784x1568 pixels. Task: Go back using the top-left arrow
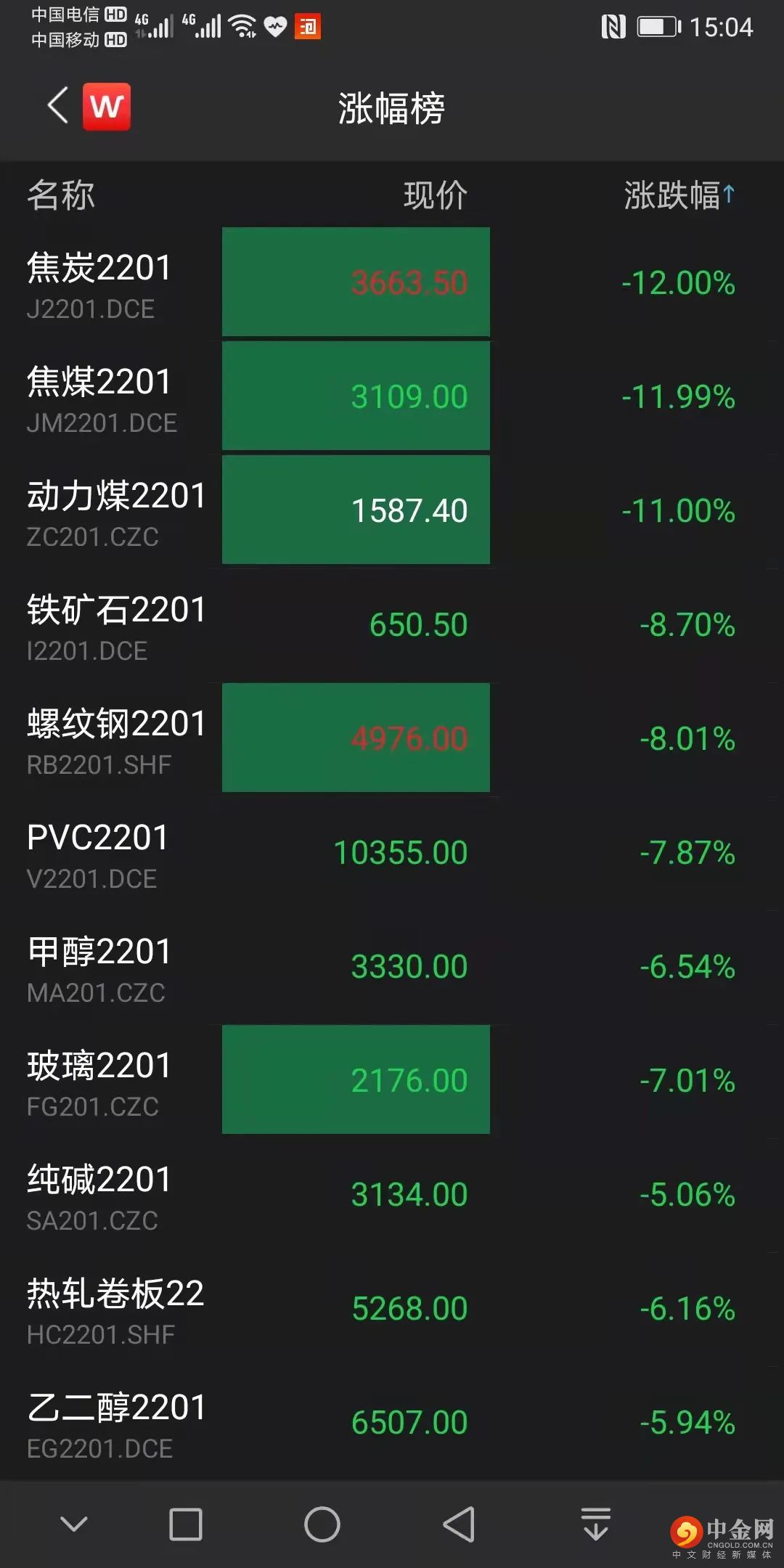58,106
